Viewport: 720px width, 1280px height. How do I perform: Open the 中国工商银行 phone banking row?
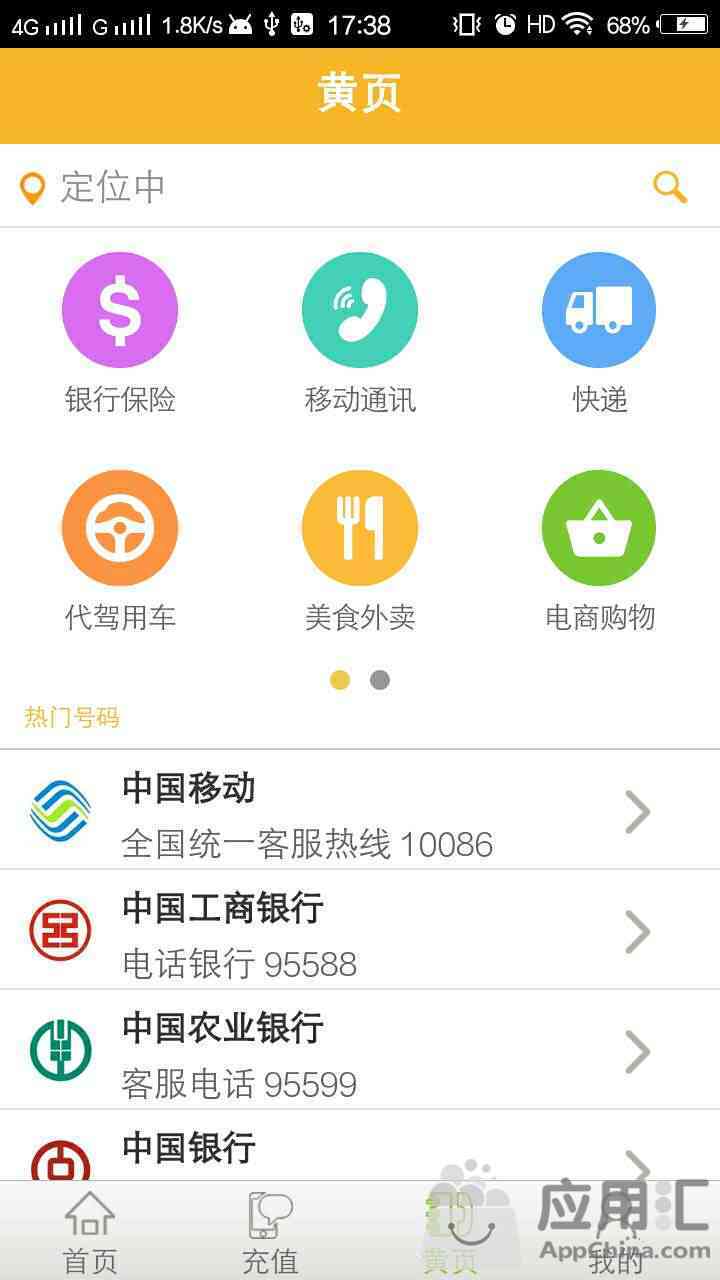[360, 930]
